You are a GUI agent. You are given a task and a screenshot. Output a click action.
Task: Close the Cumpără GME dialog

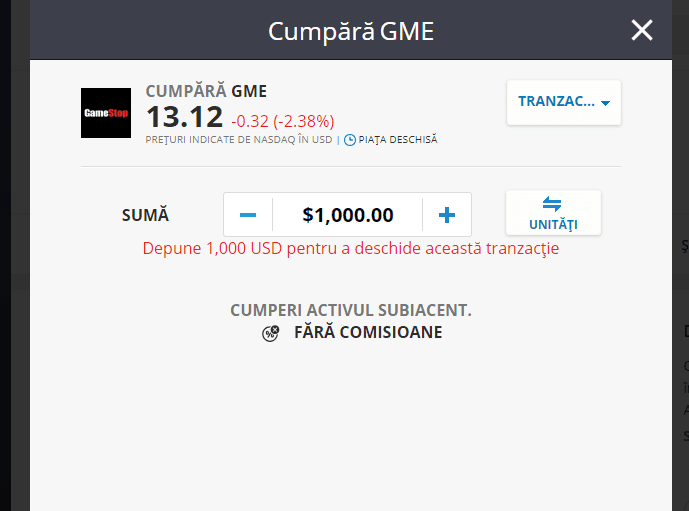[x=642, y=31]
